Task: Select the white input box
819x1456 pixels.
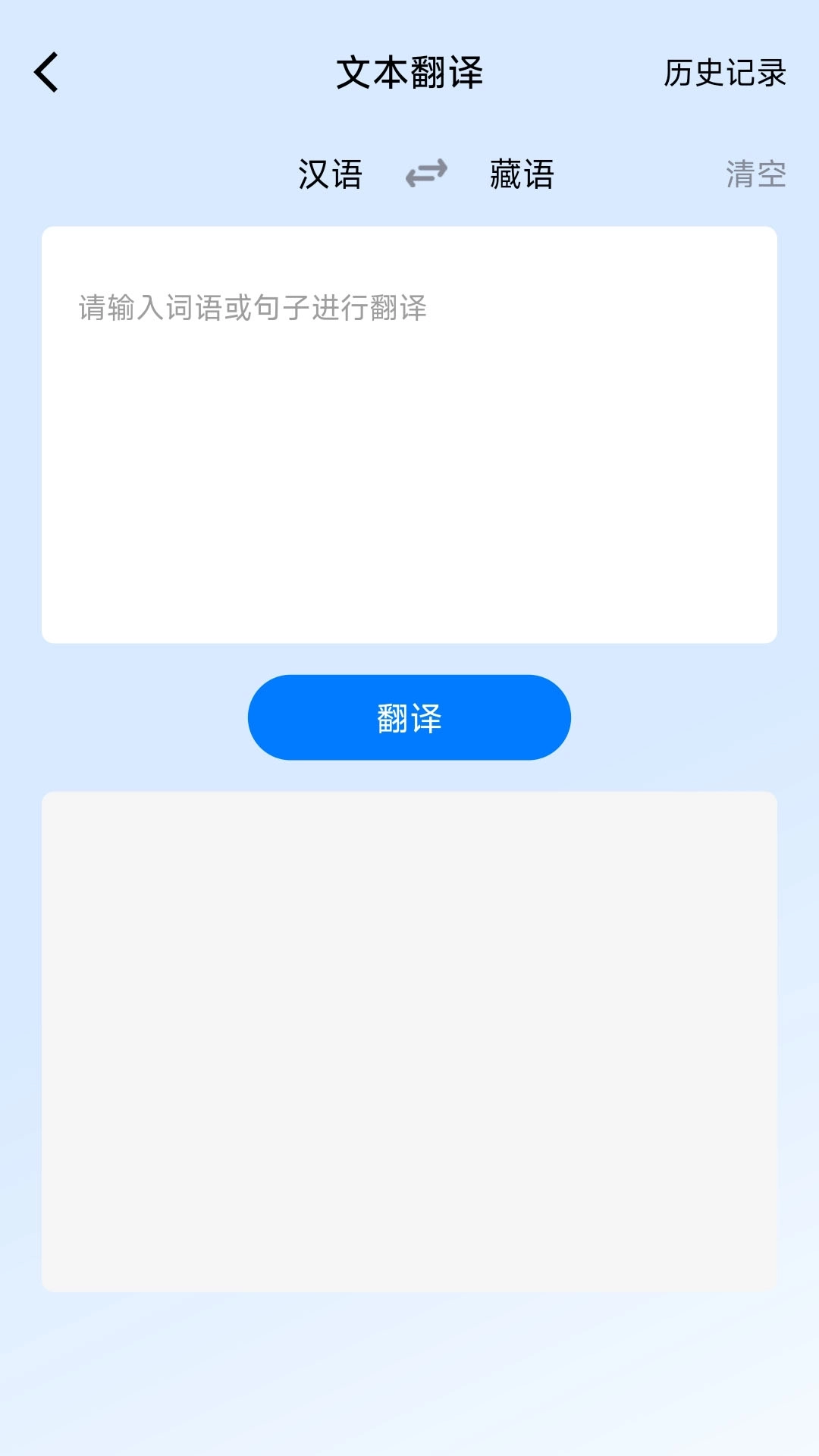Action: click(x=409, y=432)
